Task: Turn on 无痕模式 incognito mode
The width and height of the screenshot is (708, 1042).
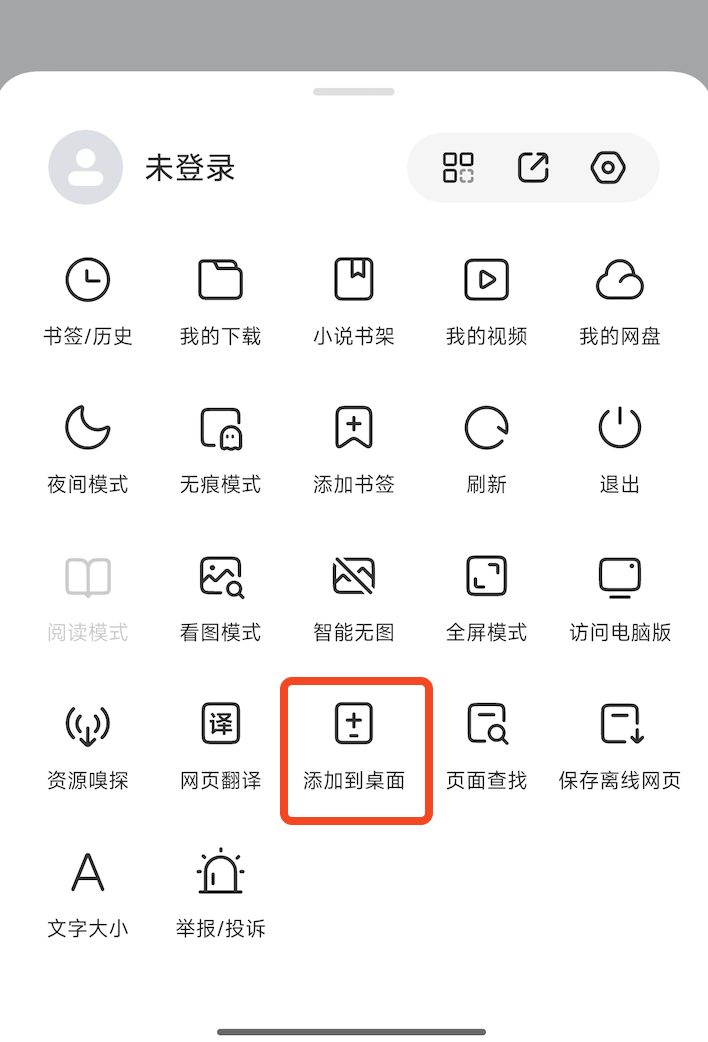Action: click(221, 449)
